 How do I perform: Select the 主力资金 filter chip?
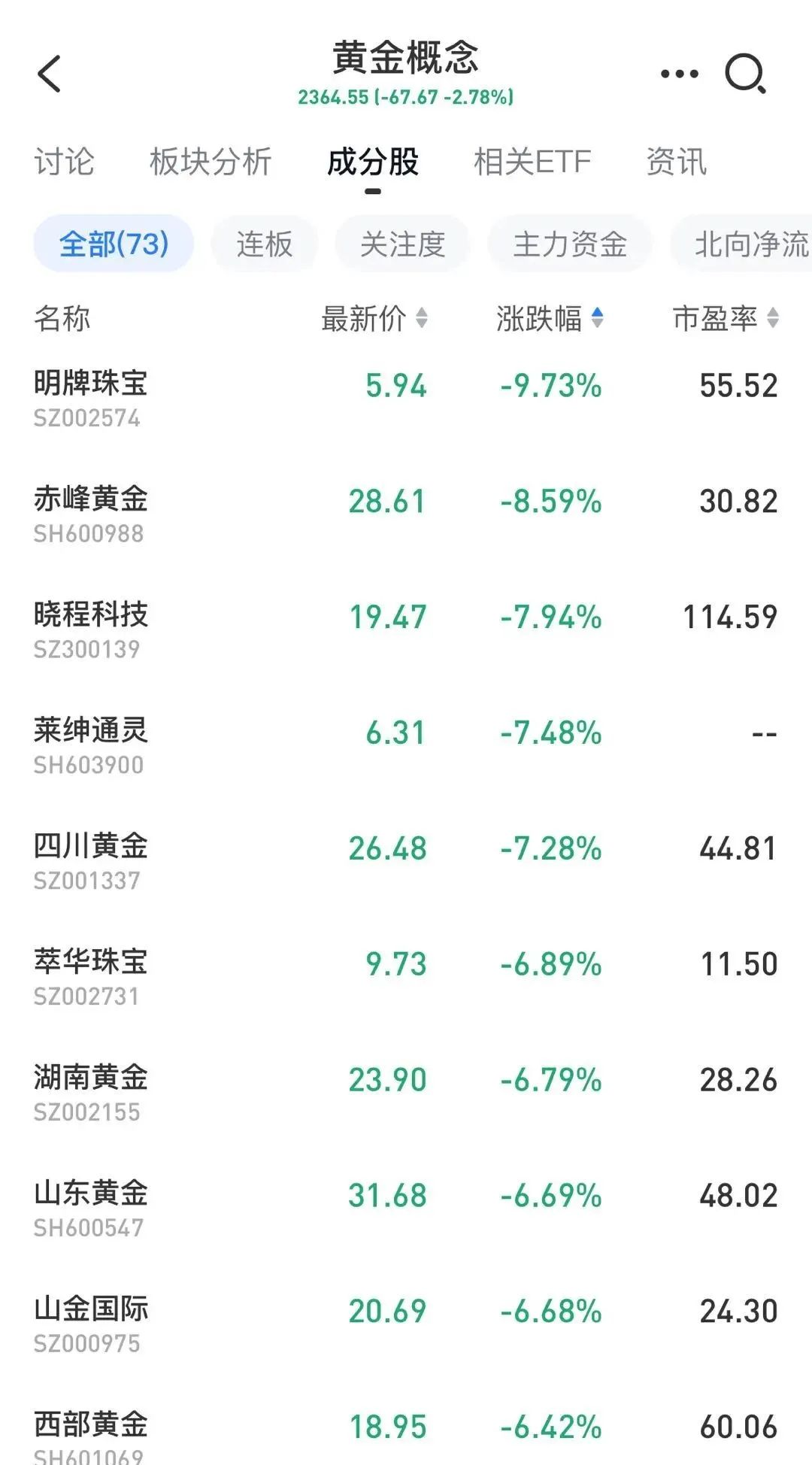point(570,244)
